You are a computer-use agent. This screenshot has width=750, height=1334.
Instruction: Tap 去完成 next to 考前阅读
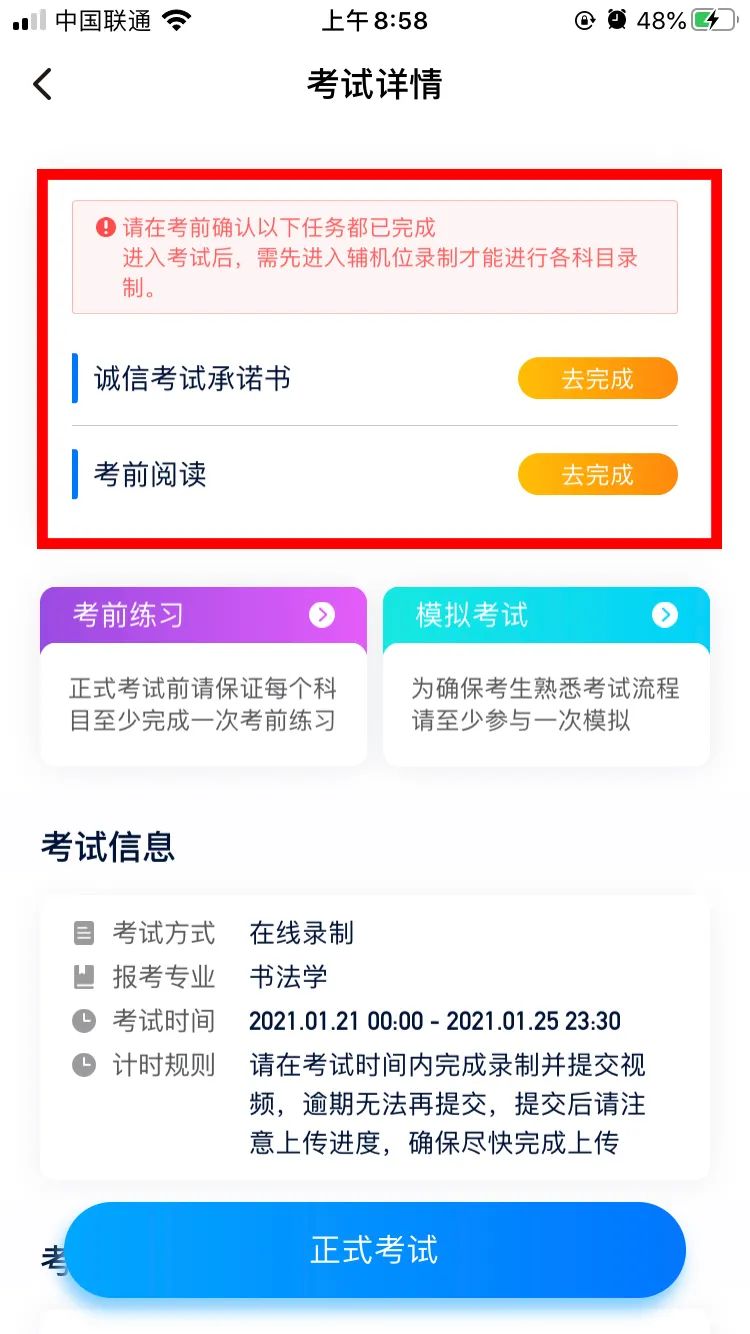597,474
